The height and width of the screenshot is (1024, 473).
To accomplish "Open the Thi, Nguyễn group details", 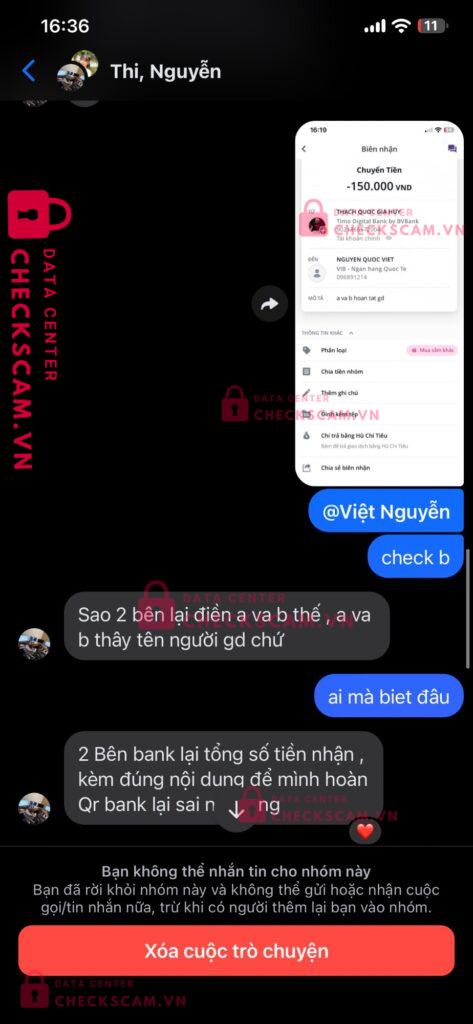I will [x=165, y=71].
